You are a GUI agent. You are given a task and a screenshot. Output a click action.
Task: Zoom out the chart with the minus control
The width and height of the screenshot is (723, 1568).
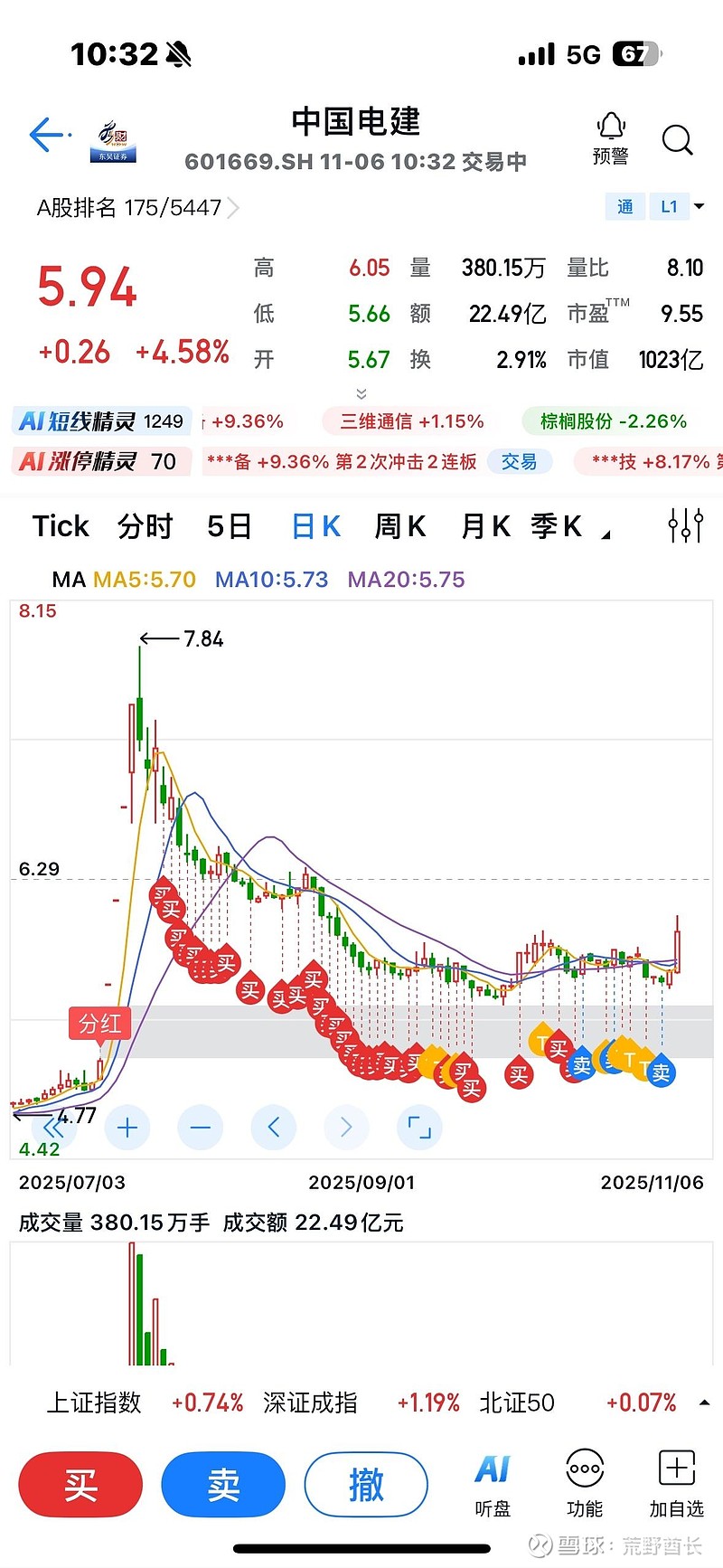201,1128
